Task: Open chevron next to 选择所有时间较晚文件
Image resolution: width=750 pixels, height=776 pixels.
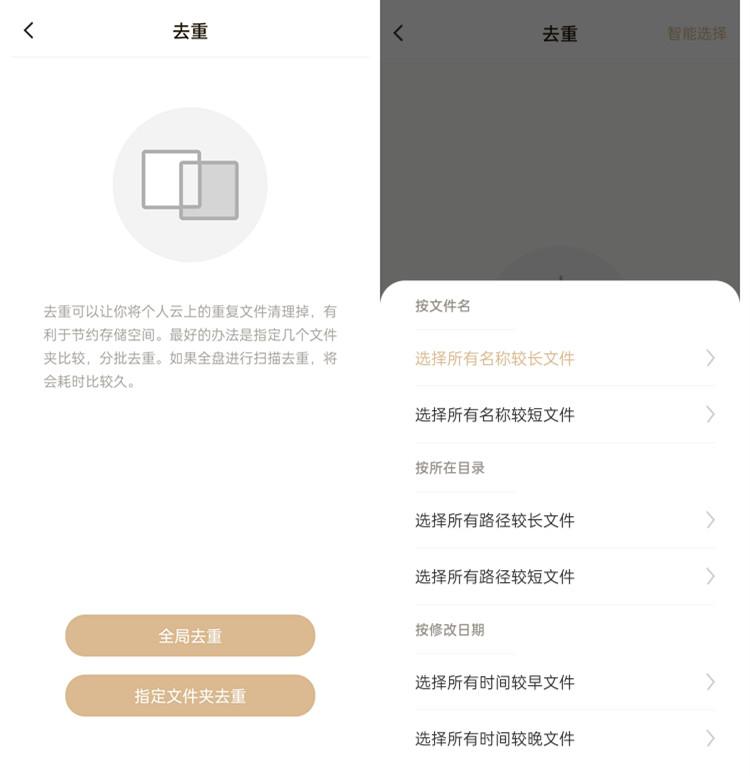Action: 709,738
